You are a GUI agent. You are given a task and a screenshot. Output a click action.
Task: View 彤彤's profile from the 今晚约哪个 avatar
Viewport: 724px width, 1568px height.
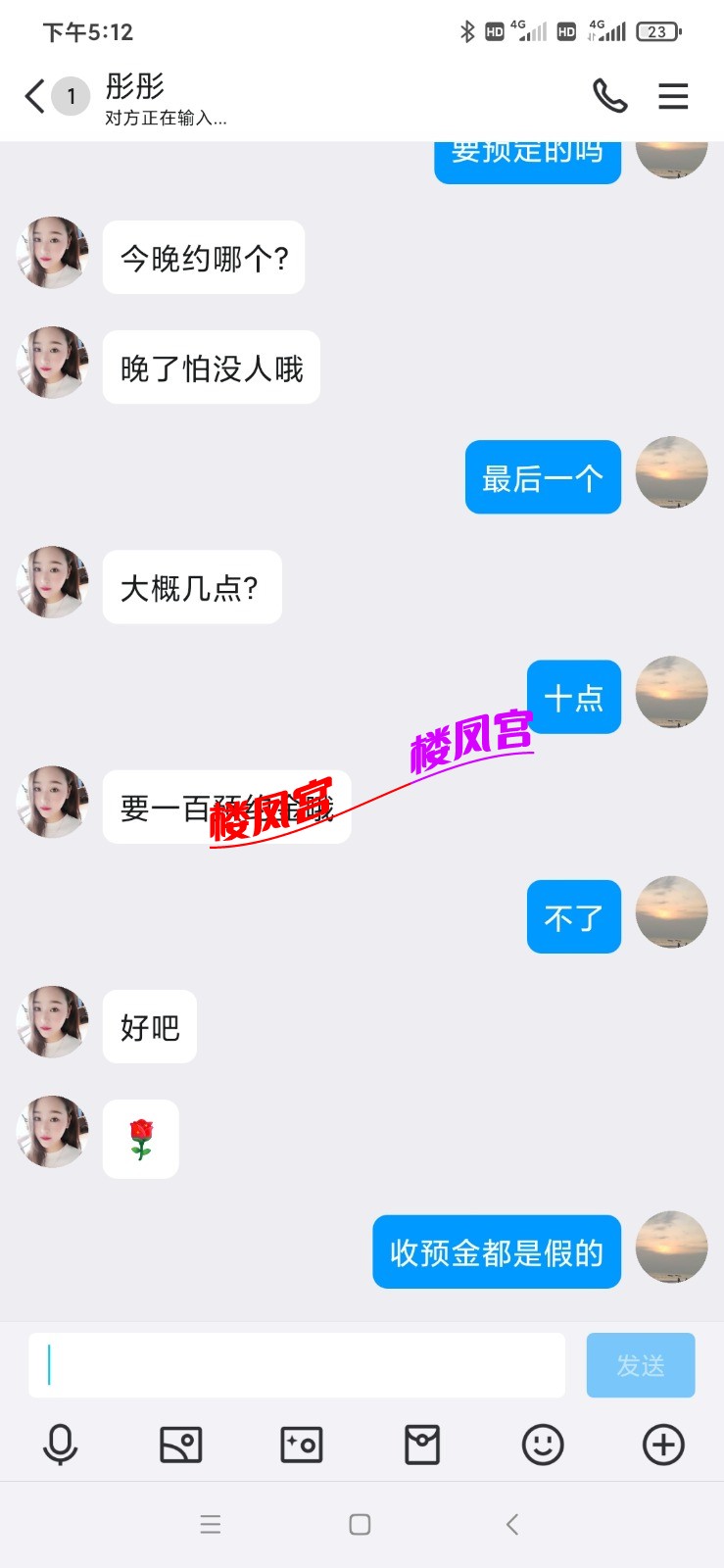(x=53, y=253)
